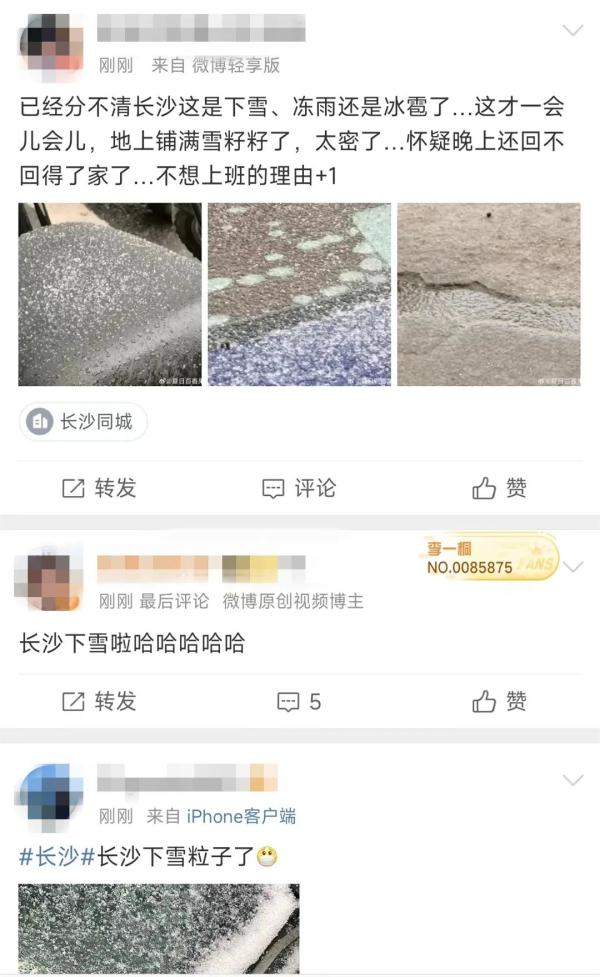600x977 pixels.
Task: Expand the chevron on 长沙下雪啦 post
Action: point(572,567)
